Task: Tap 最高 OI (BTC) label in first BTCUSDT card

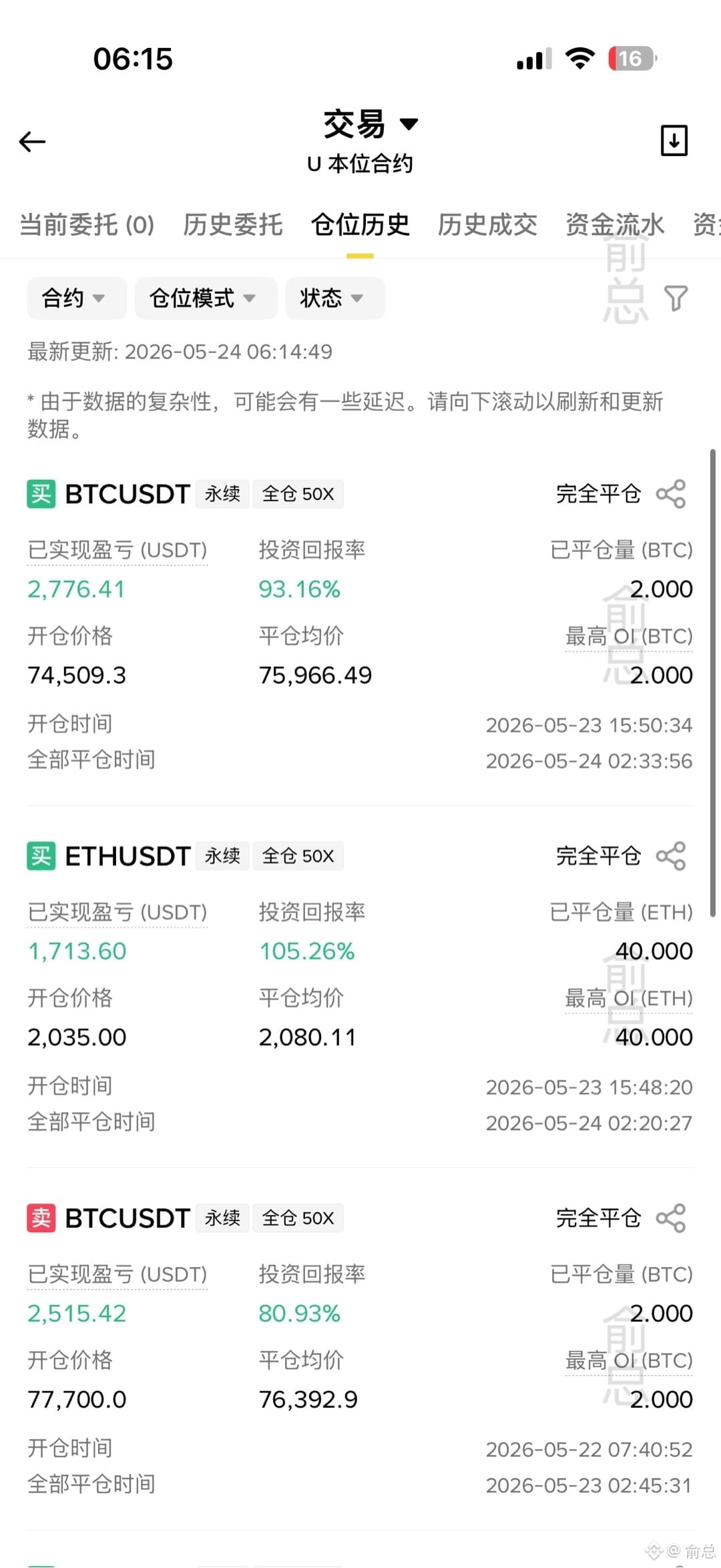Action: 629,636
